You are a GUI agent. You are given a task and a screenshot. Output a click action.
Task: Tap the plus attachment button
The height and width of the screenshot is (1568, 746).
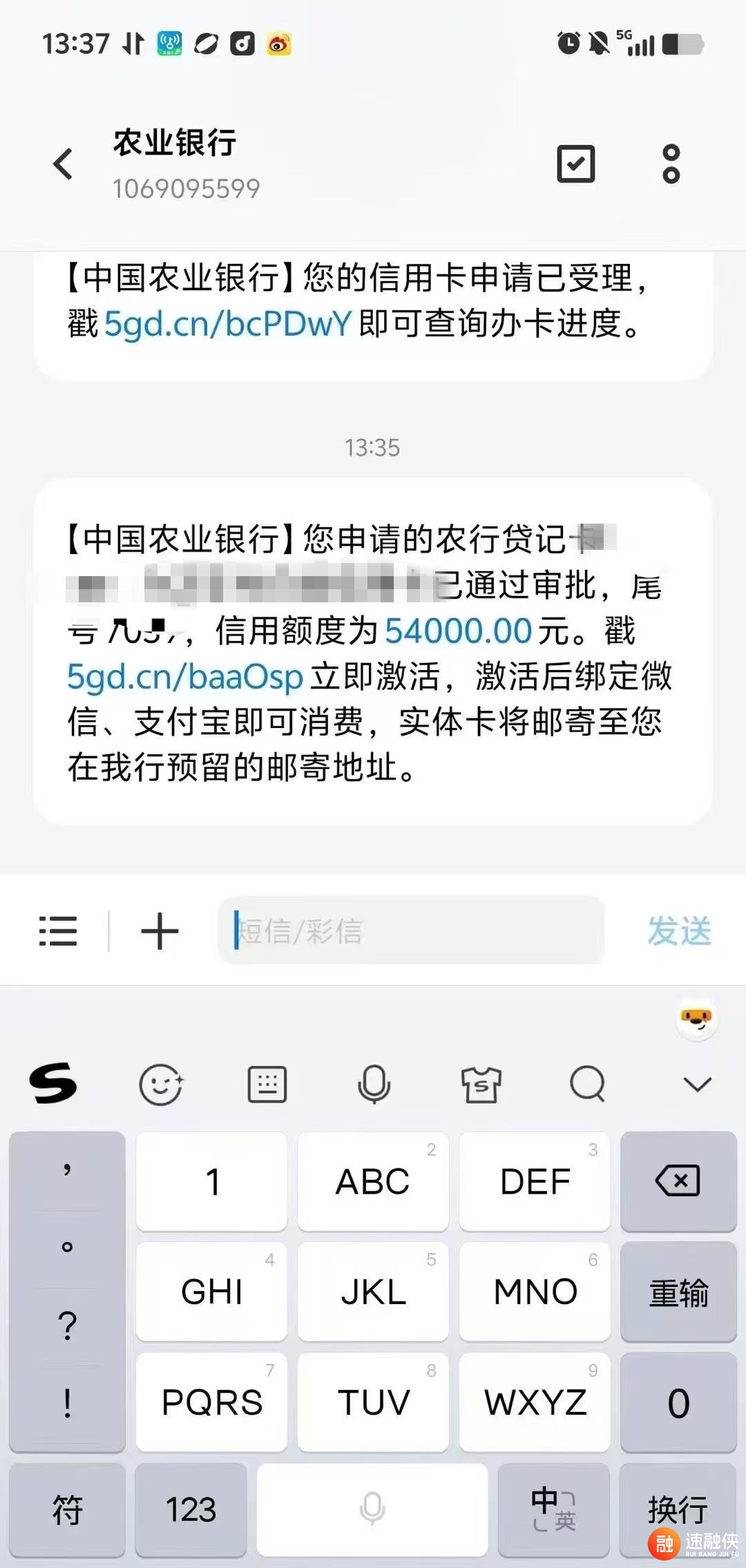pyautogui.click(x=160, y=930)
